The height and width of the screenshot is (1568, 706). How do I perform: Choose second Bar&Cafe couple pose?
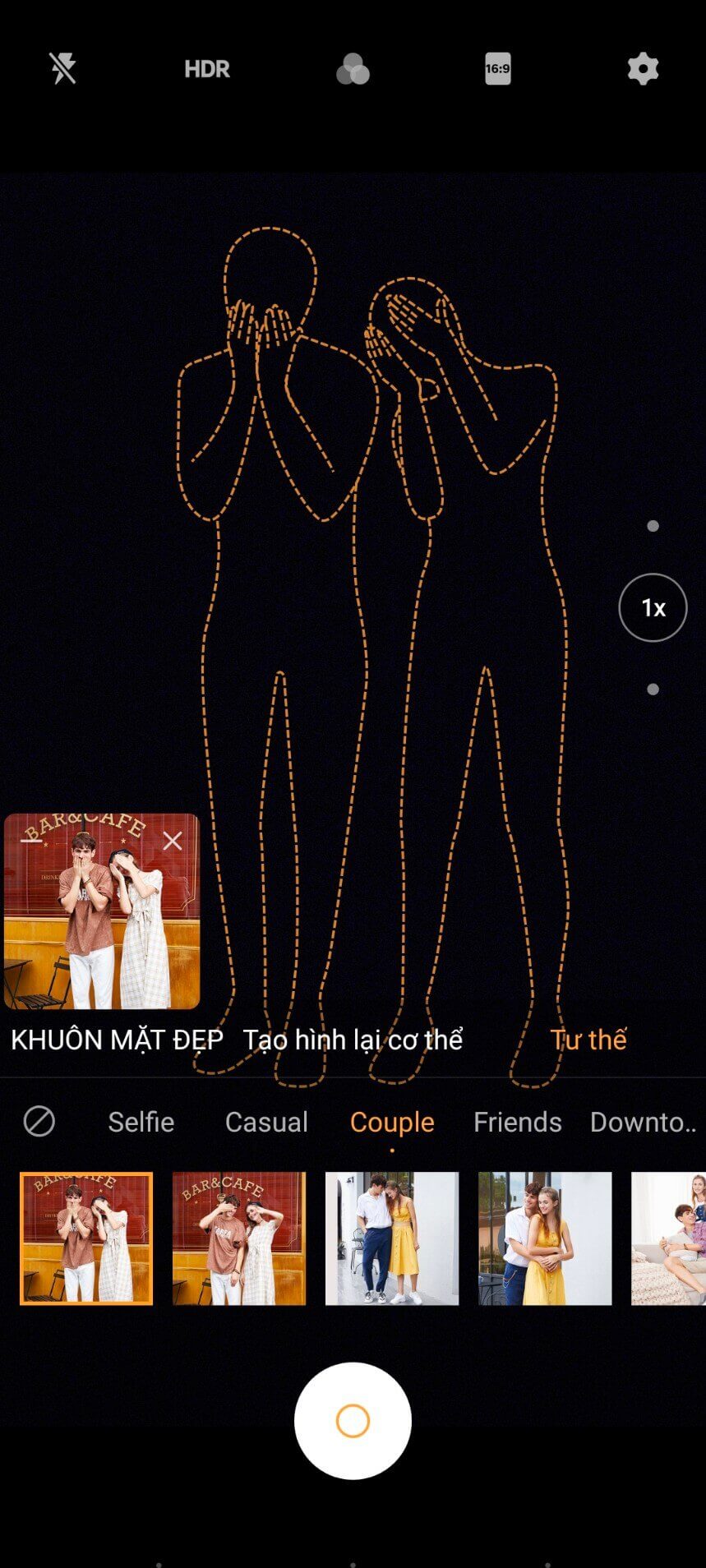[239, 1238]
